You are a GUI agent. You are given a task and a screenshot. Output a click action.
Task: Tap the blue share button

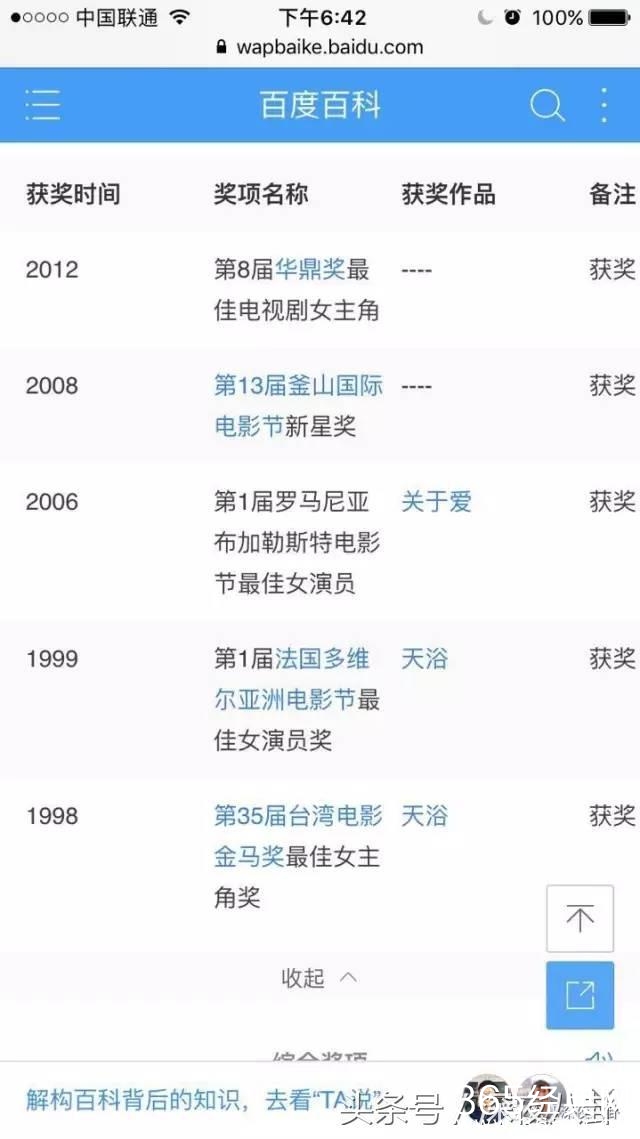579,995
